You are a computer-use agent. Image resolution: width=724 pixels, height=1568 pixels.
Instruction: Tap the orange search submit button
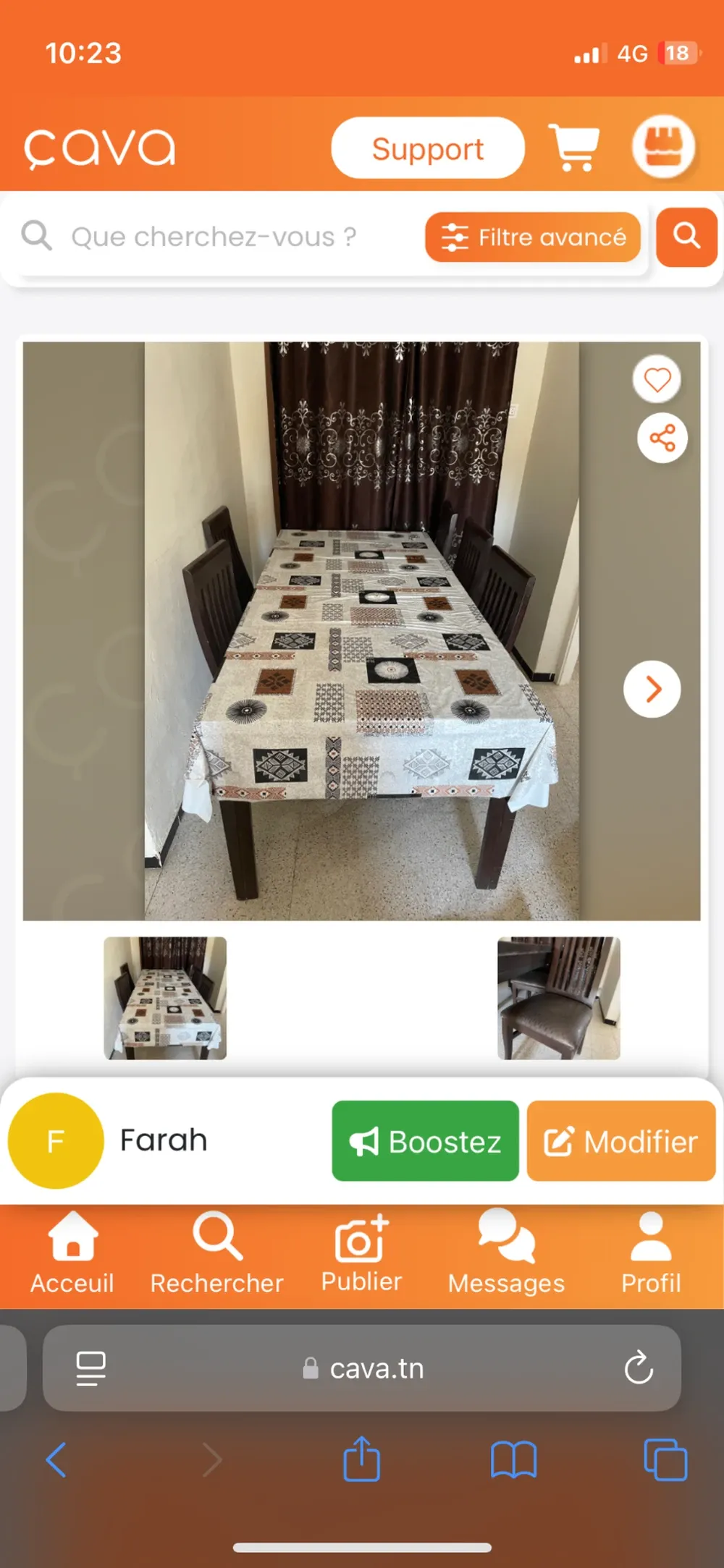click(686, 237)
